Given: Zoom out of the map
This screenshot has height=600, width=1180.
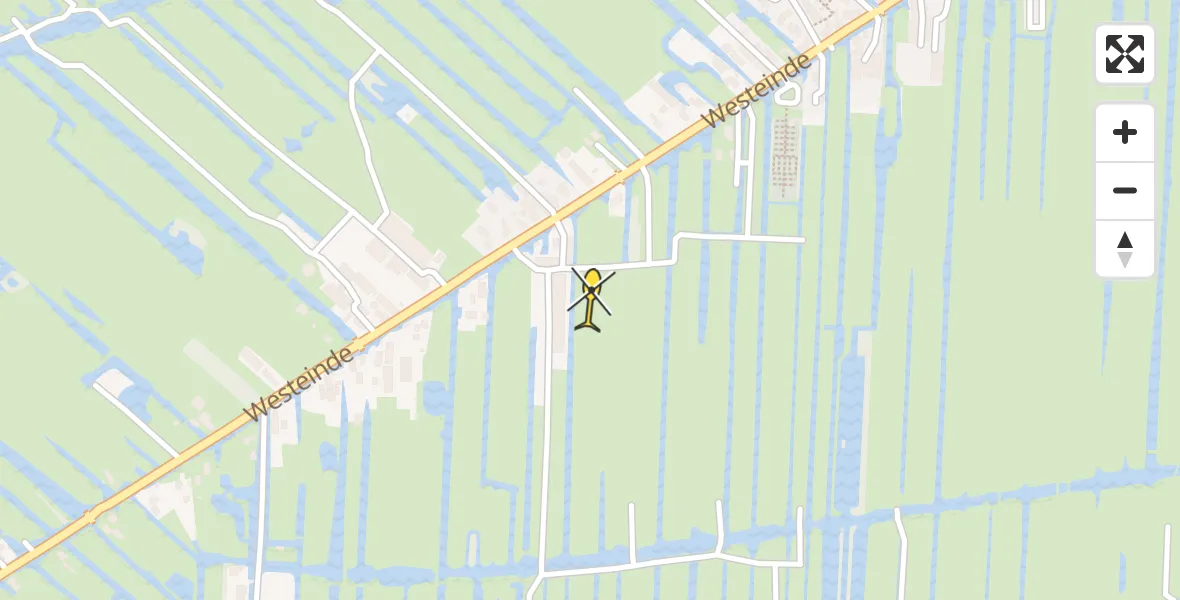Looking at the screenshot, I should (1124, 191).
